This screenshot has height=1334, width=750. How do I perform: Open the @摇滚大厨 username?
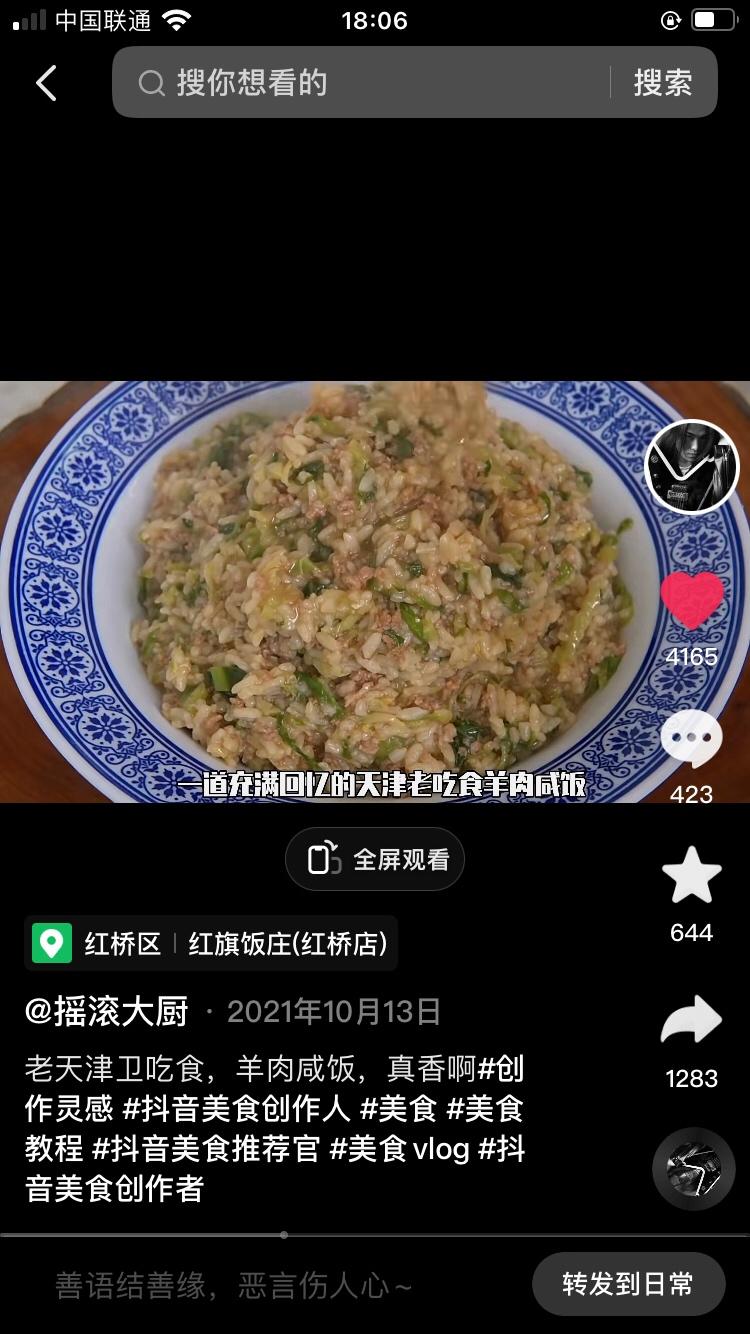[108, 1011]
